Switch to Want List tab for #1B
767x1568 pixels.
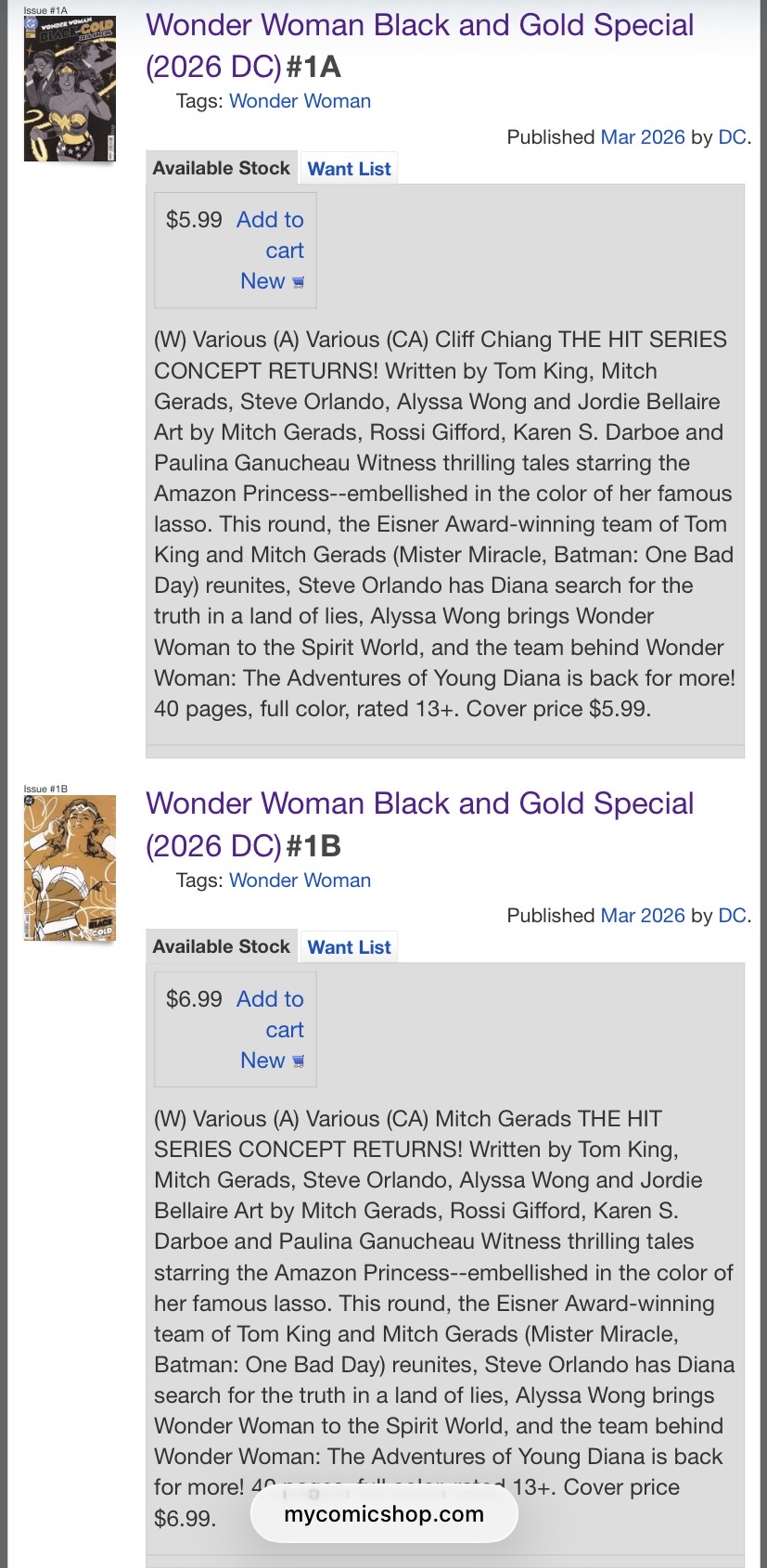tap(349, 947)
